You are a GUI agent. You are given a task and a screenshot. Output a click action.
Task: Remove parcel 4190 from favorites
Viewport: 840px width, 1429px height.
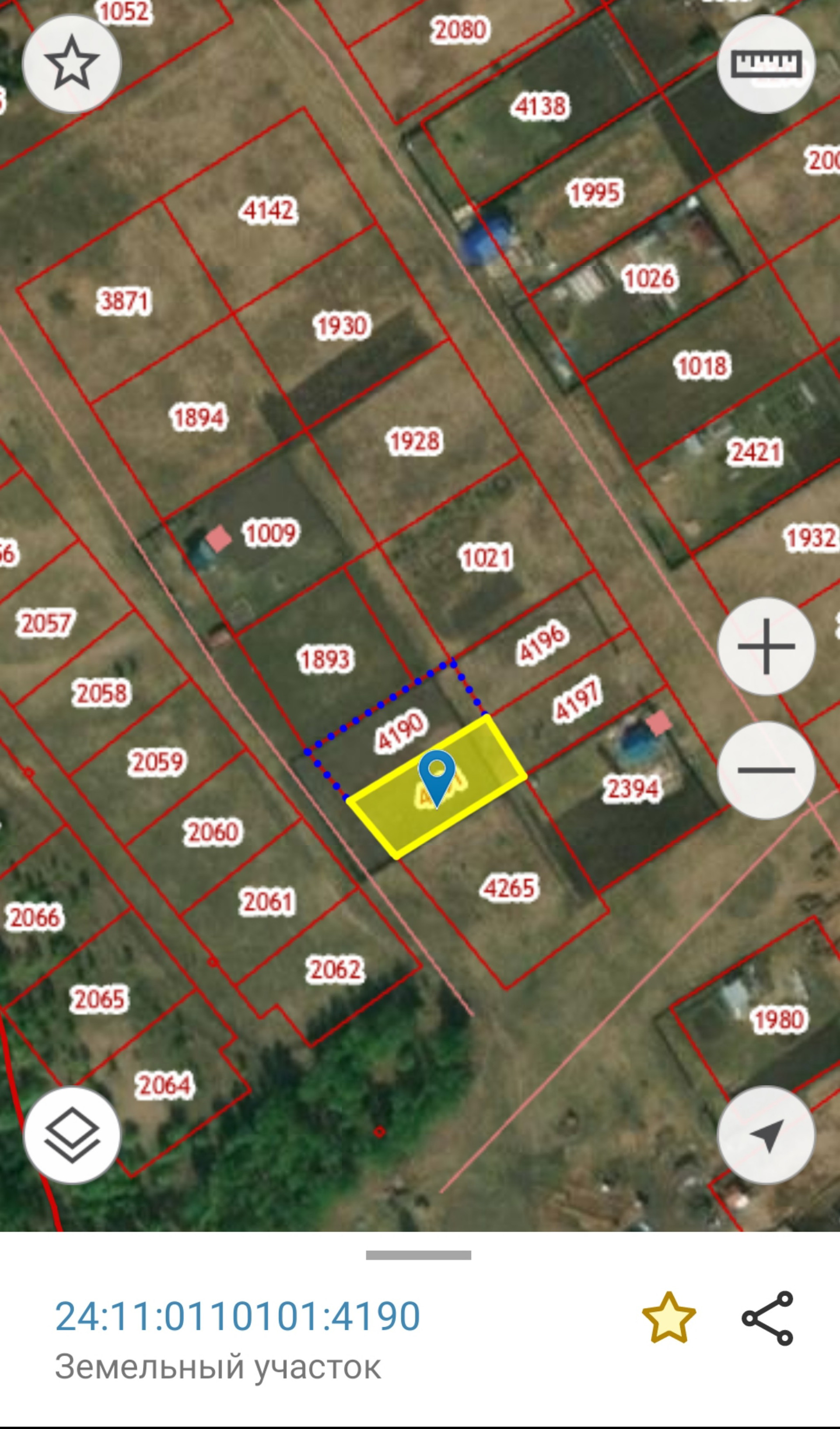point(668,1318)
